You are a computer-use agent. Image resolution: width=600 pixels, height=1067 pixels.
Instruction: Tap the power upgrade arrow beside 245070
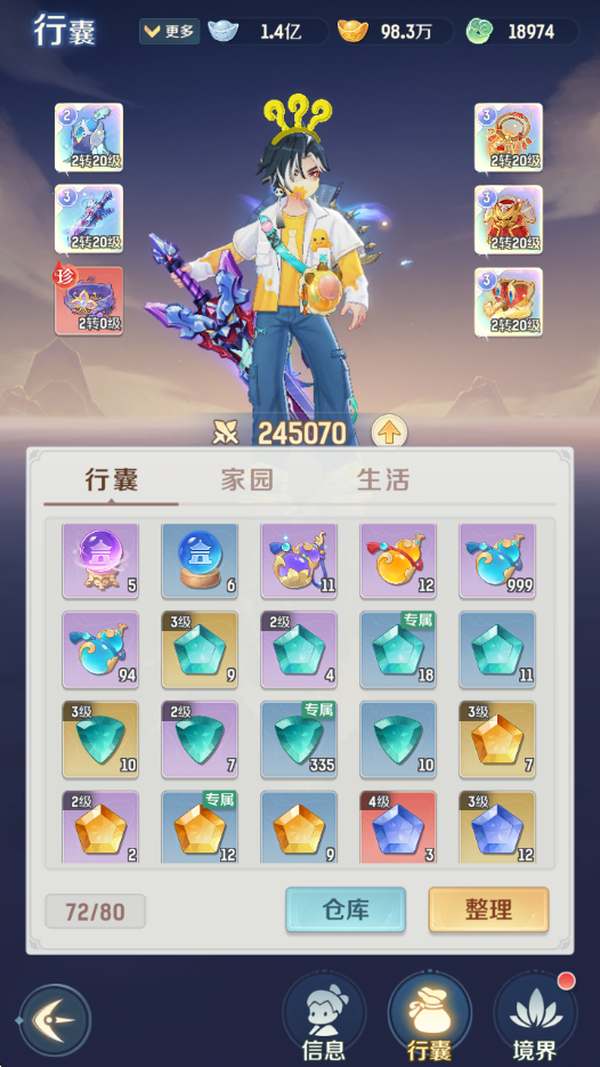[389, 432]
